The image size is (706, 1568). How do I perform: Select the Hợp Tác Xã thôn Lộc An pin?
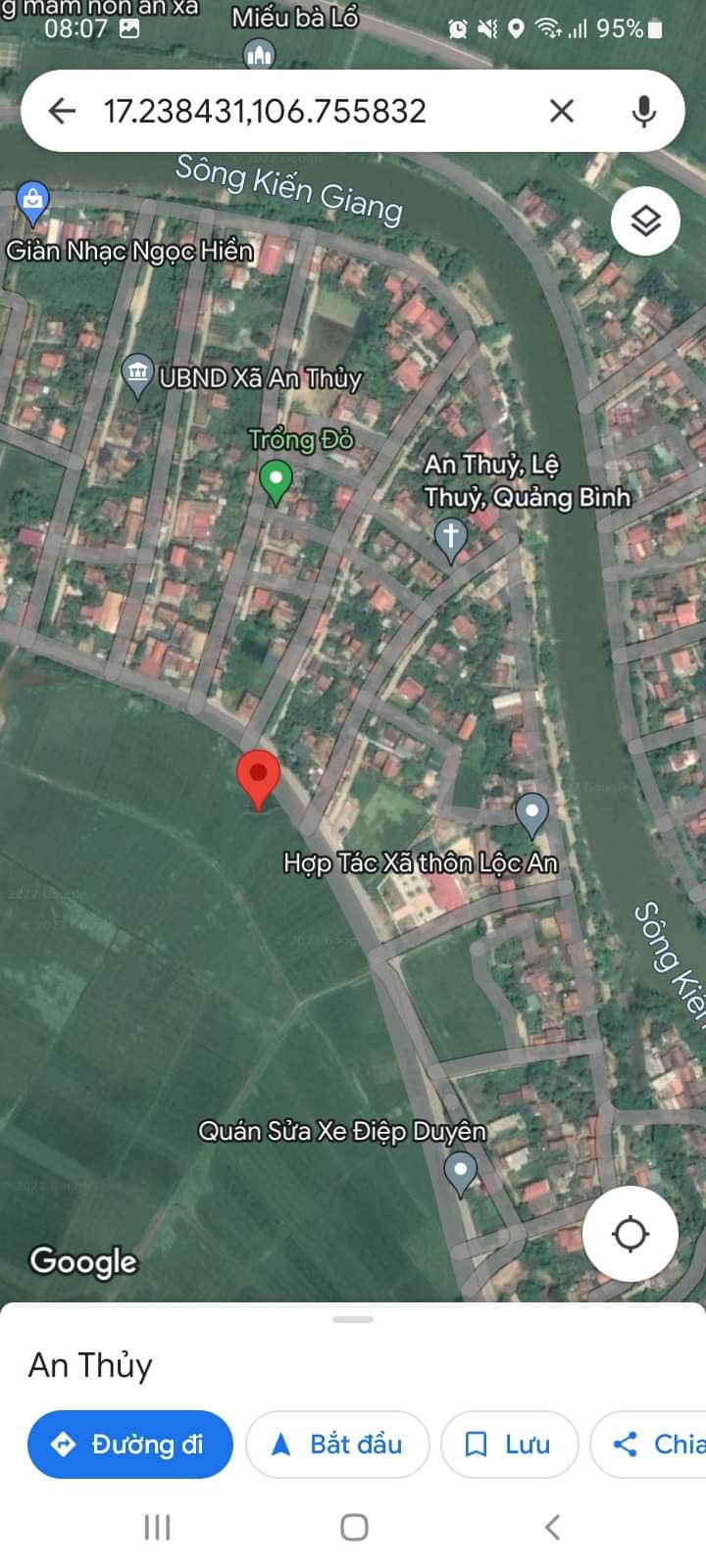tap(531, 811)
